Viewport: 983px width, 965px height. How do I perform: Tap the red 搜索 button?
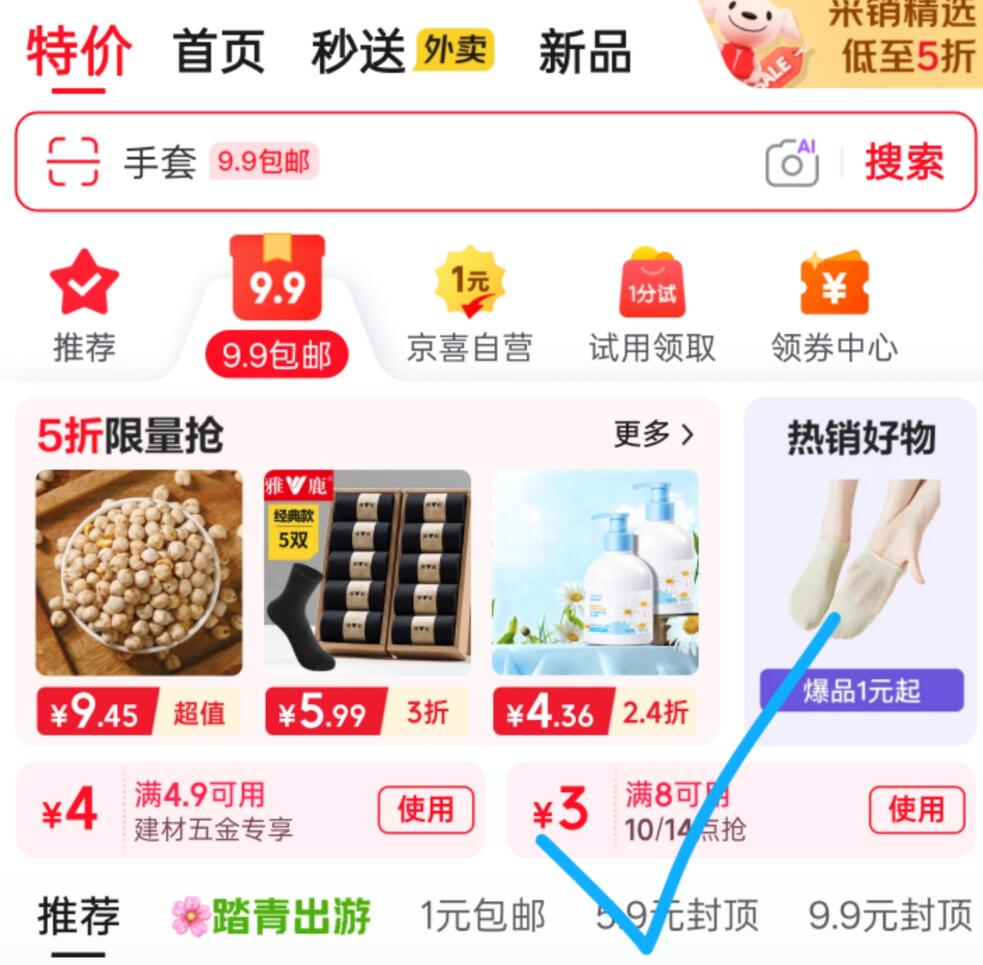tap(904, 162)
